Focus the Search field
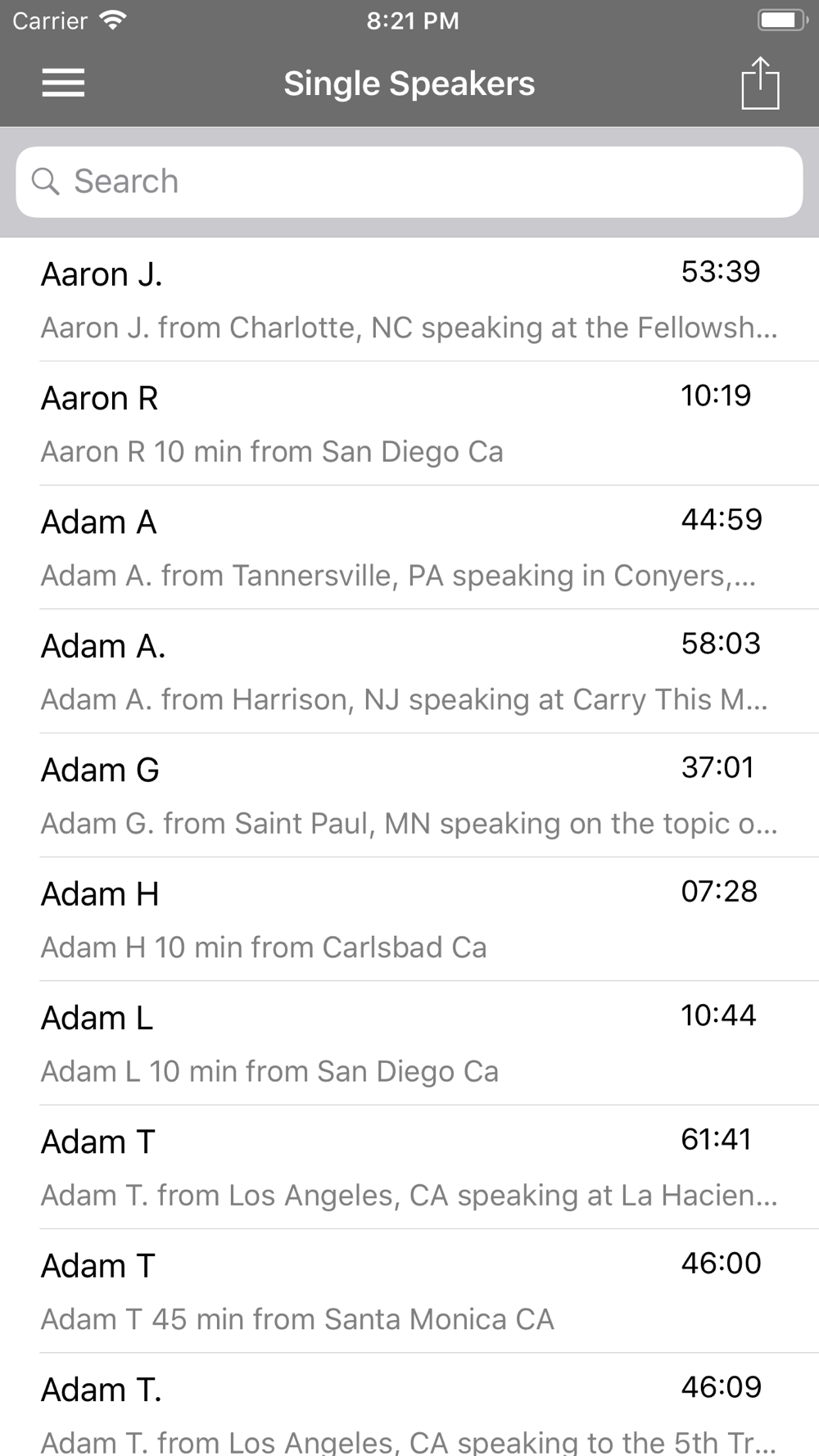This screenshot has height=1456, width=819. 409,182
